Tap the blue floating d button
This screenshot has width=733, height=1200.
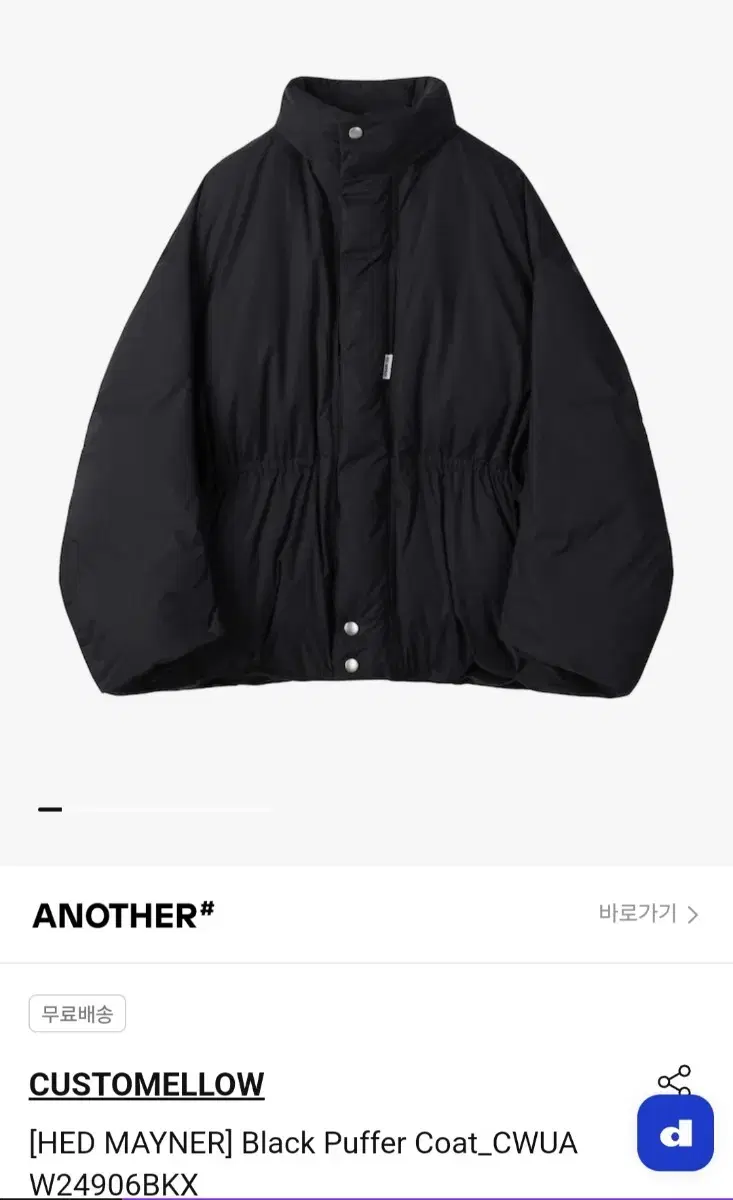click(x=676, y=1133)
